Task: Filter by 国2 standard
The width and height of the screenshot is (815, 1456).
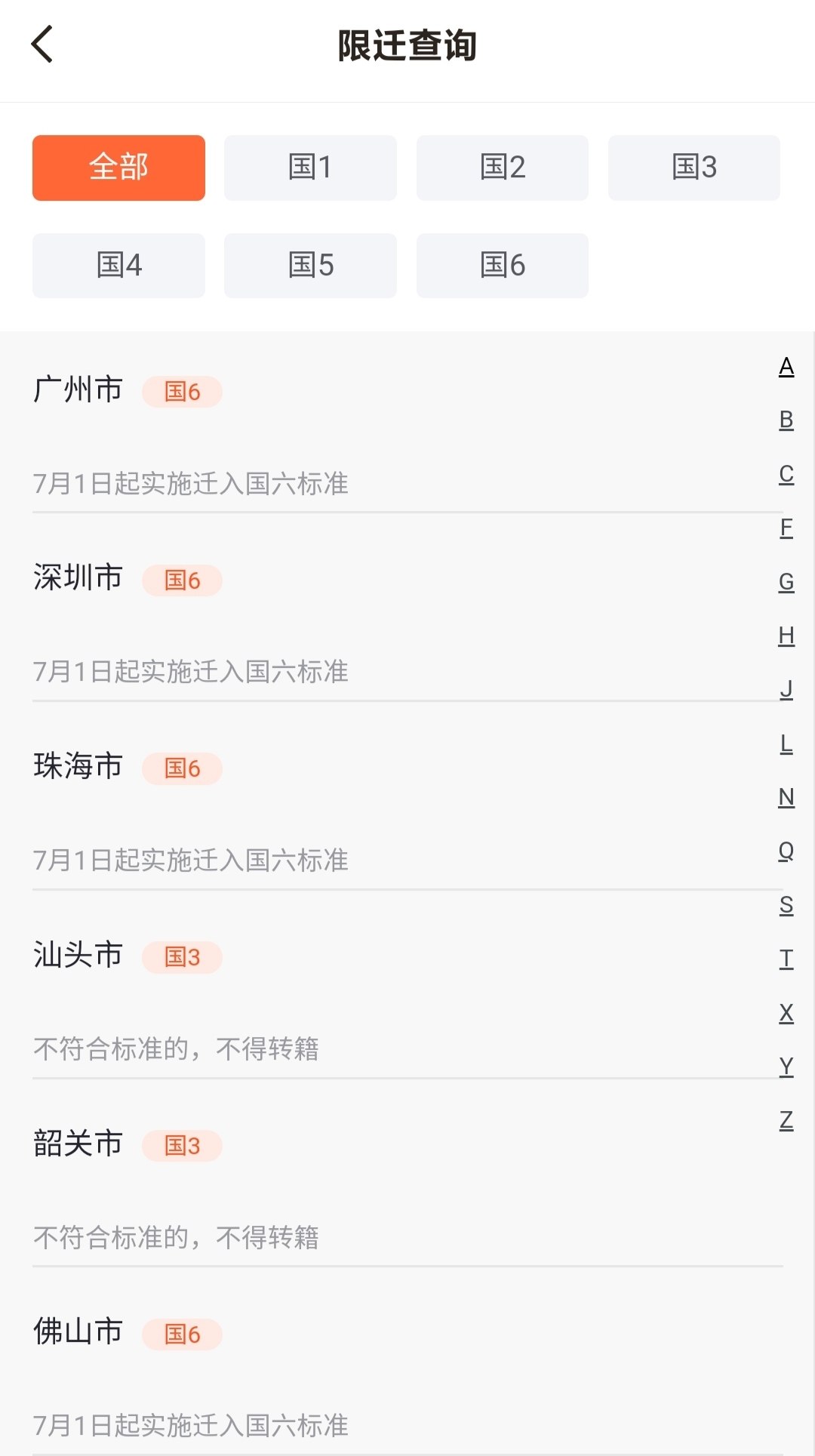Action: point(502,168)
